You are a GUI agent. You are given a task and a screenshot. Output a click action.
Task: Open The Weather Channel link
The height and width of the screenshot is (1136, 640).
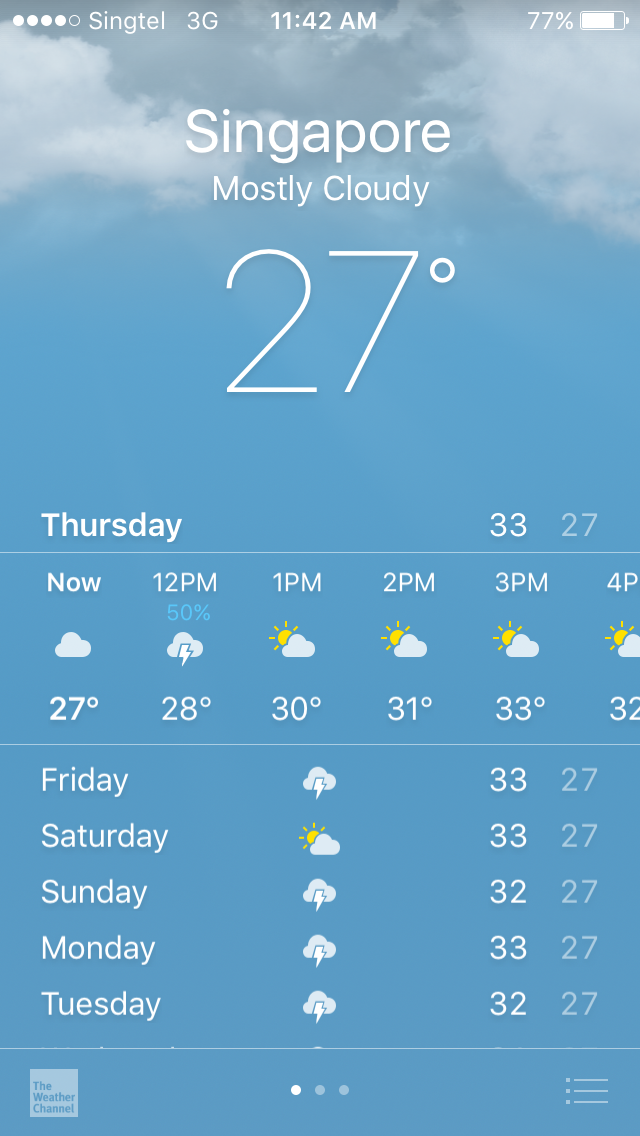pos(54,1092)
